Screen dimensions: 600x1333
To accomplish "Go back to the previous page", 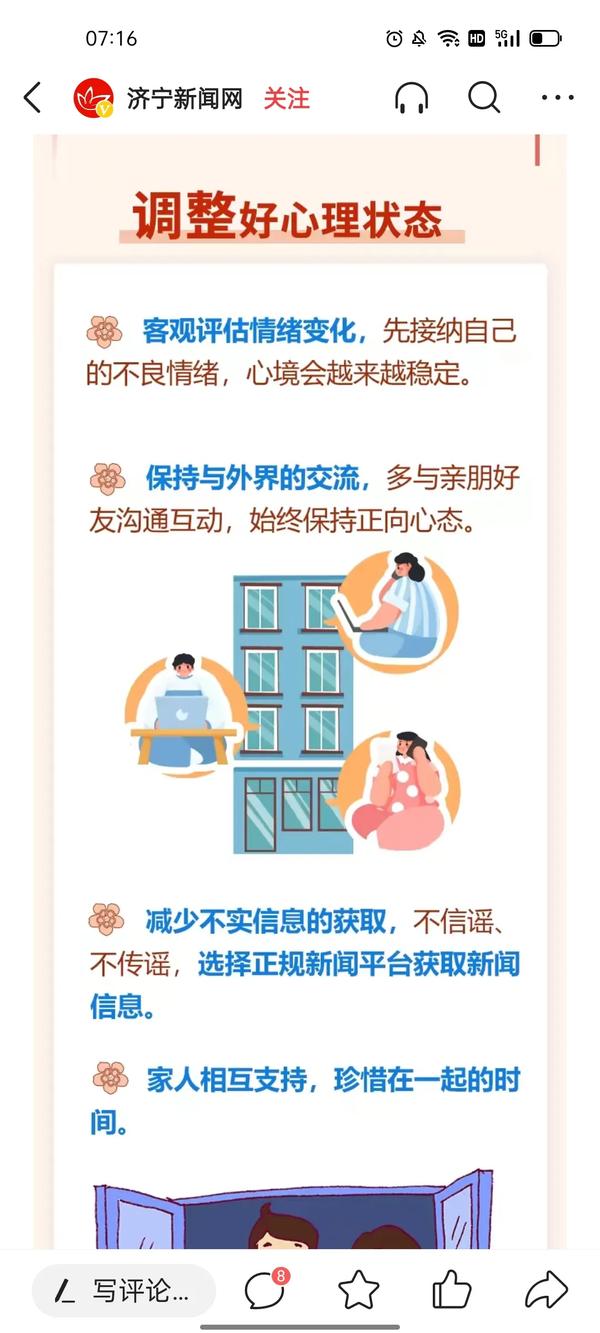I will (x=33, y=98).
